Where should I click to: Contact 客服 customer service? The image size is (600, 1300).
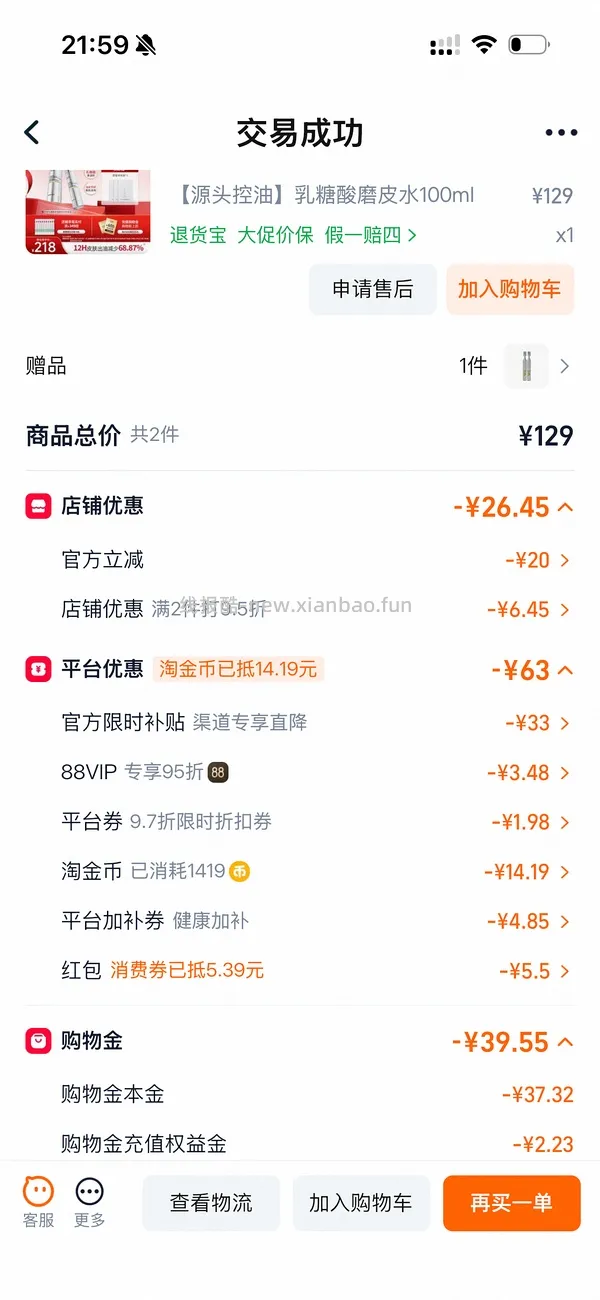pyautogui.click(x=39, y=1202)
